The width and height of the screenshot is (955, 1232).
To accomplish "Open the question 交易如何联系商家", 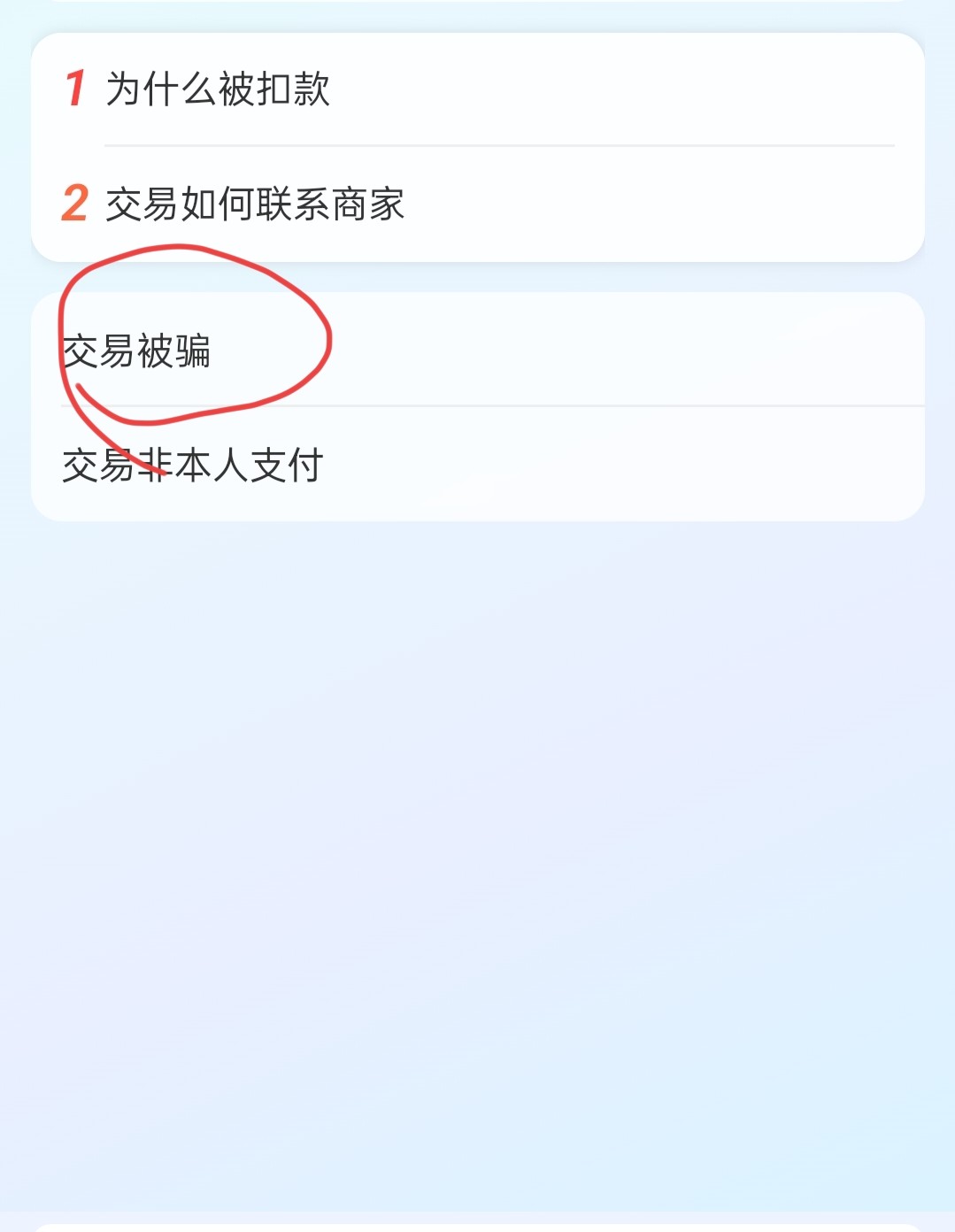I will tap(255, 204).
